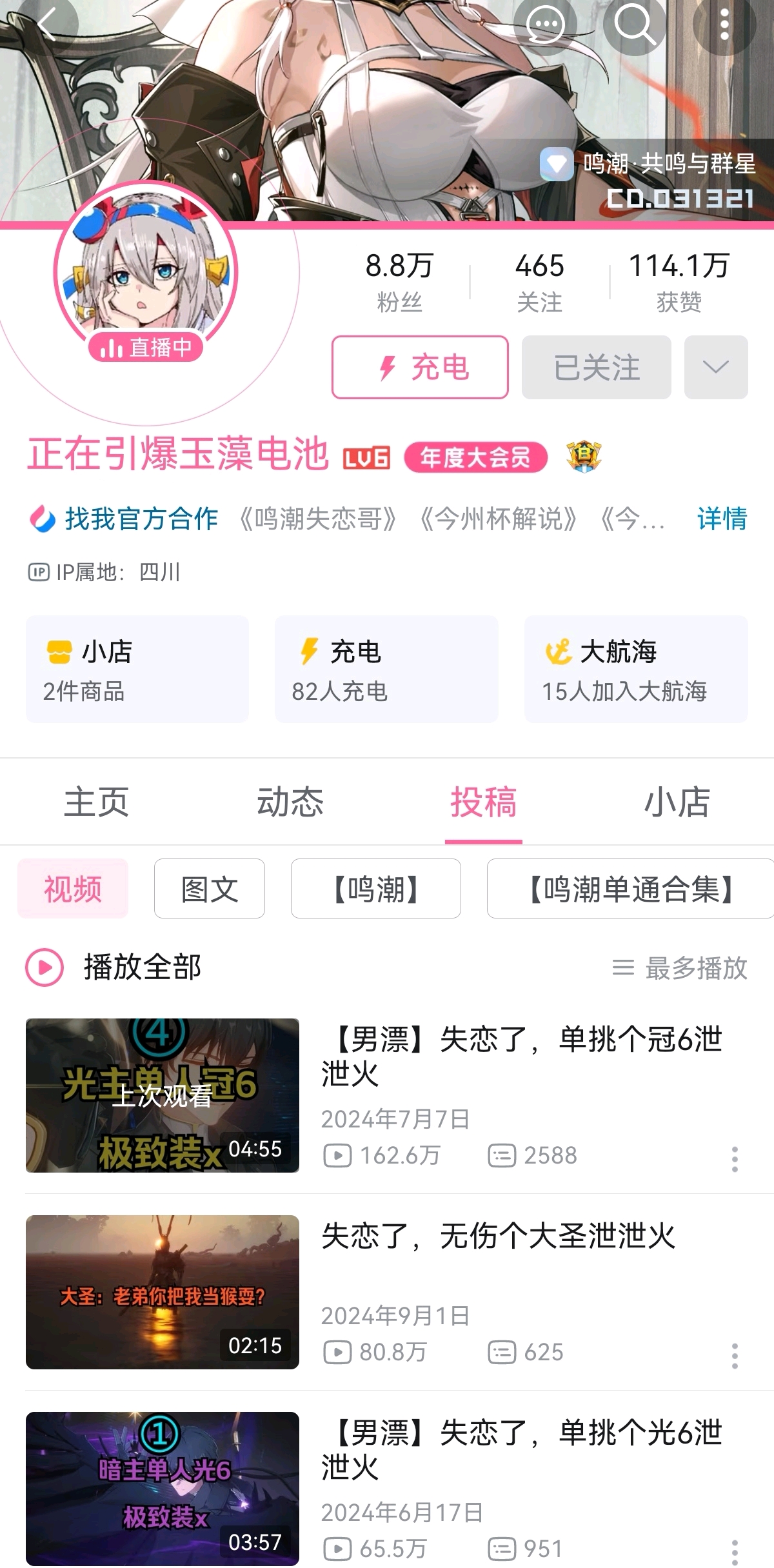
Task: Open the top-right overflow menu
Action: tap(724, 26)
